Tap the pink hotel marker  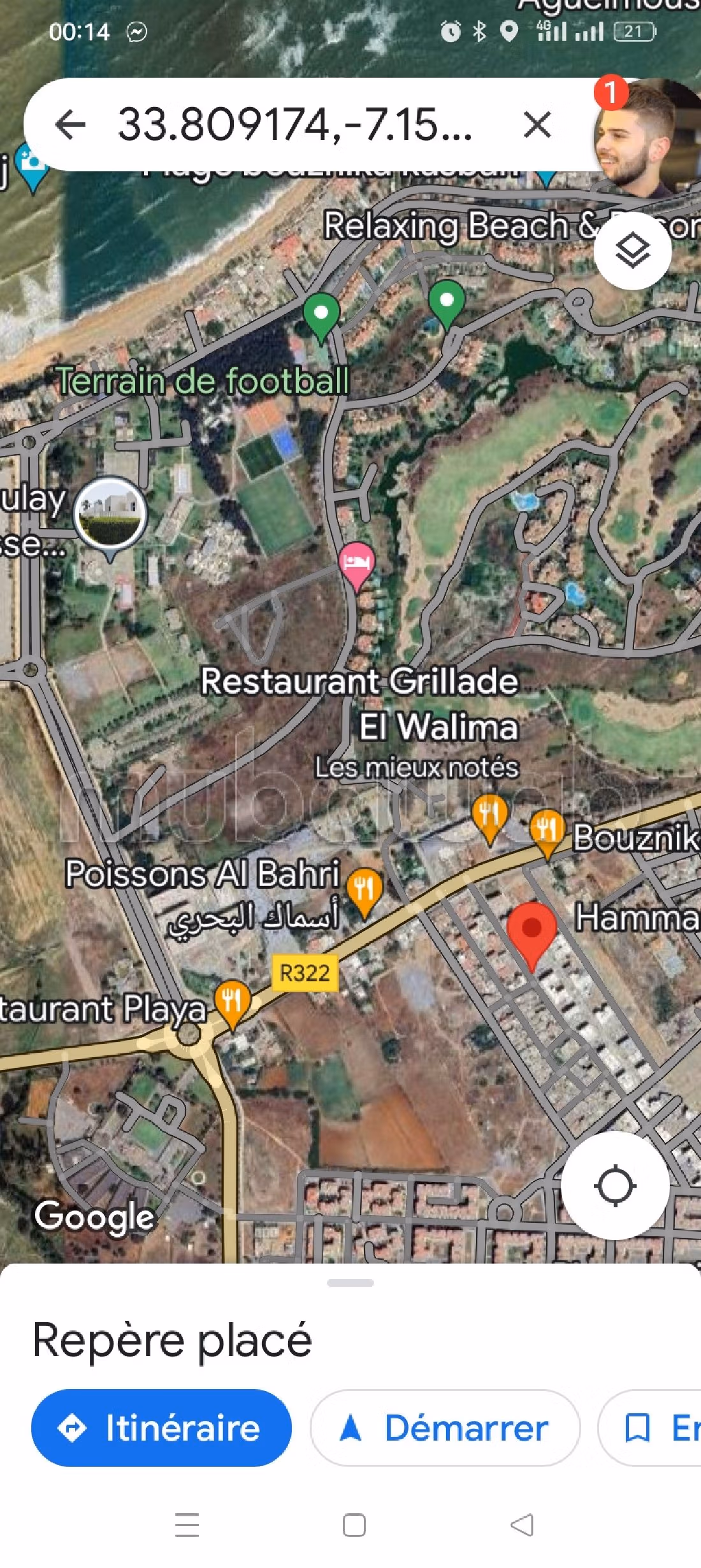click(357, 562)
